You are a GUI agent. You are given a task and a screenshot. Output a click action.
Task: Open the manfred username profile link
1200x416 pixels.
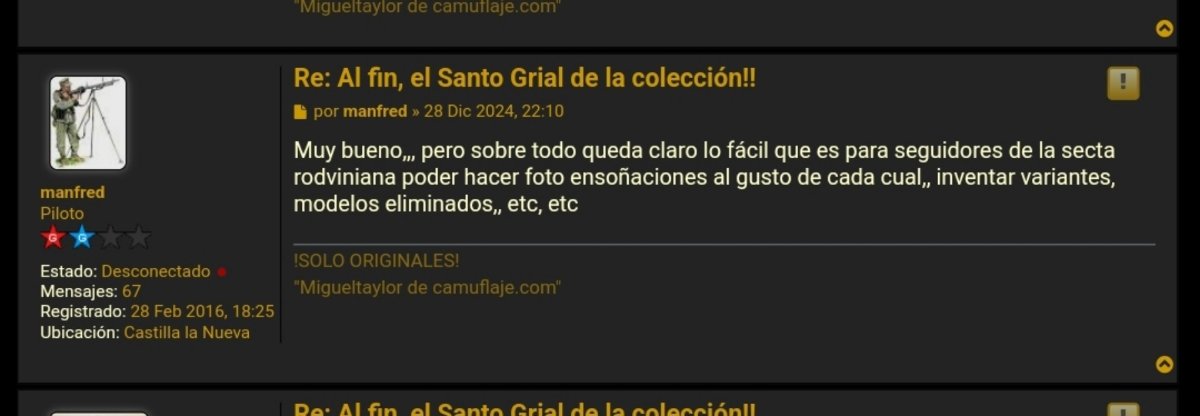point(72,192)
